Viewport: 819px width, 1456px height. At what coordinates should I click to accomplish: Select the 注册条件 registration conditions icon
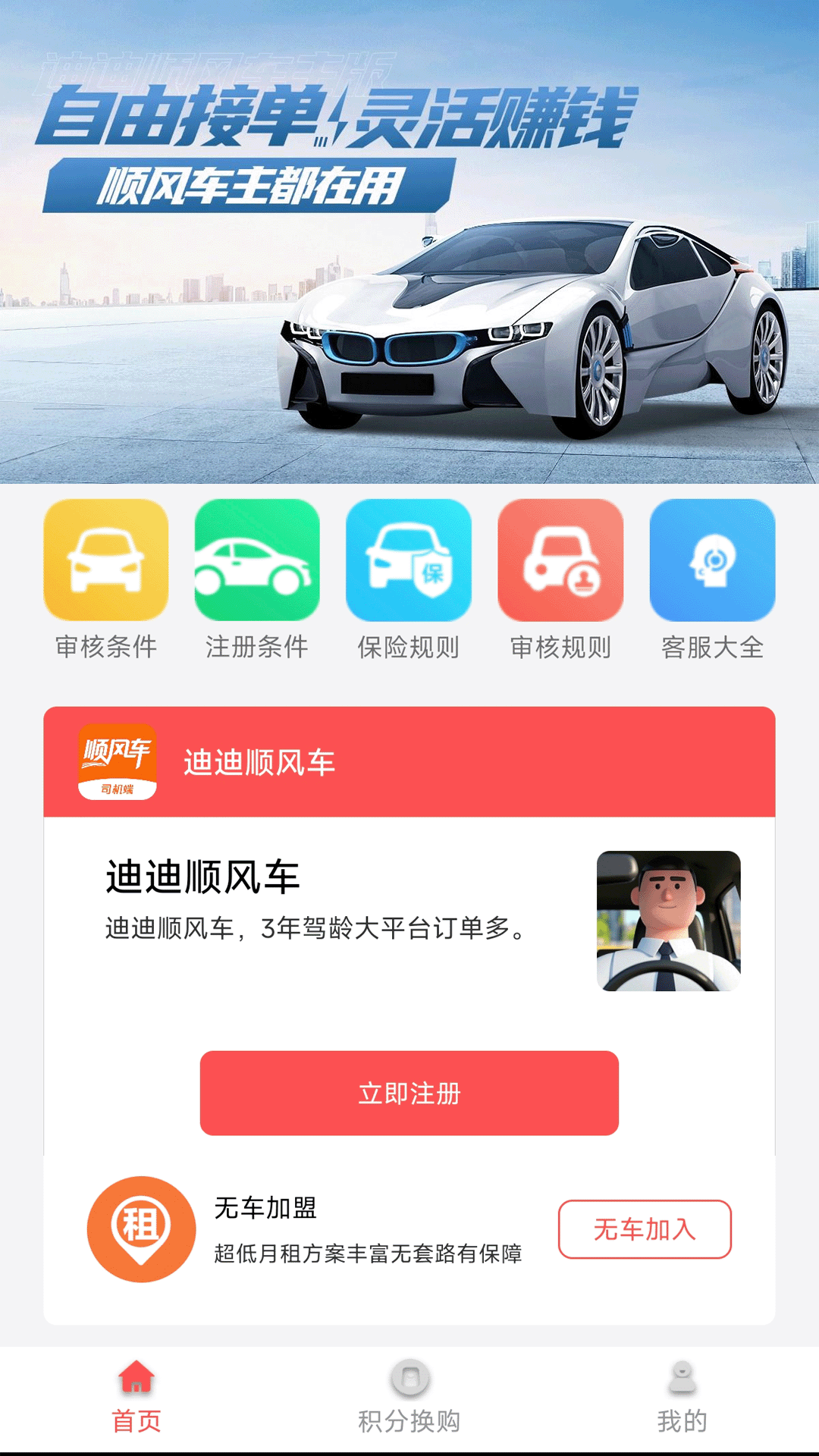[x=257, y=561]
